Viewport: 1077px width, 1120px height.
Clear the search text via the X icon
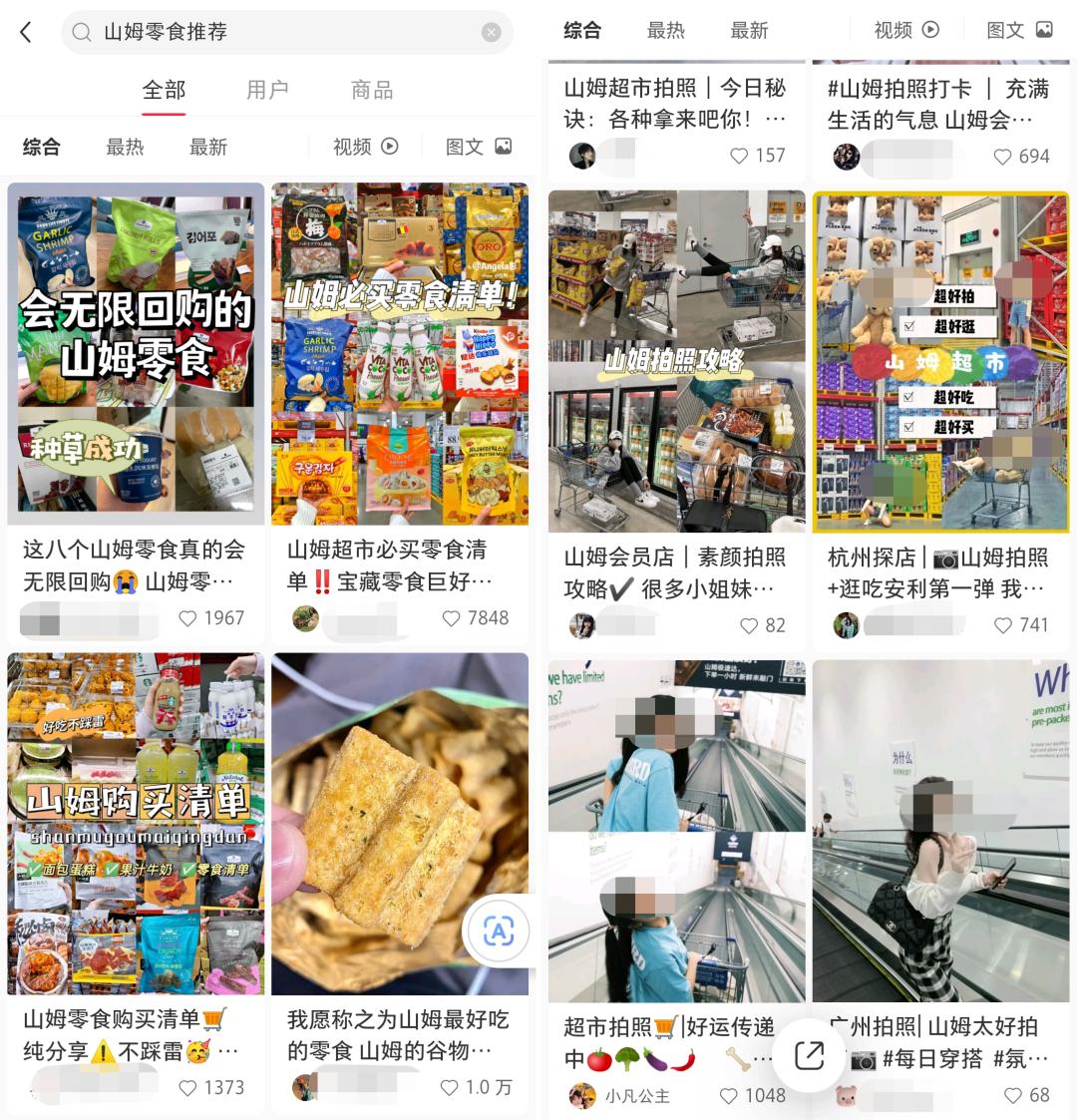point(491,31)
